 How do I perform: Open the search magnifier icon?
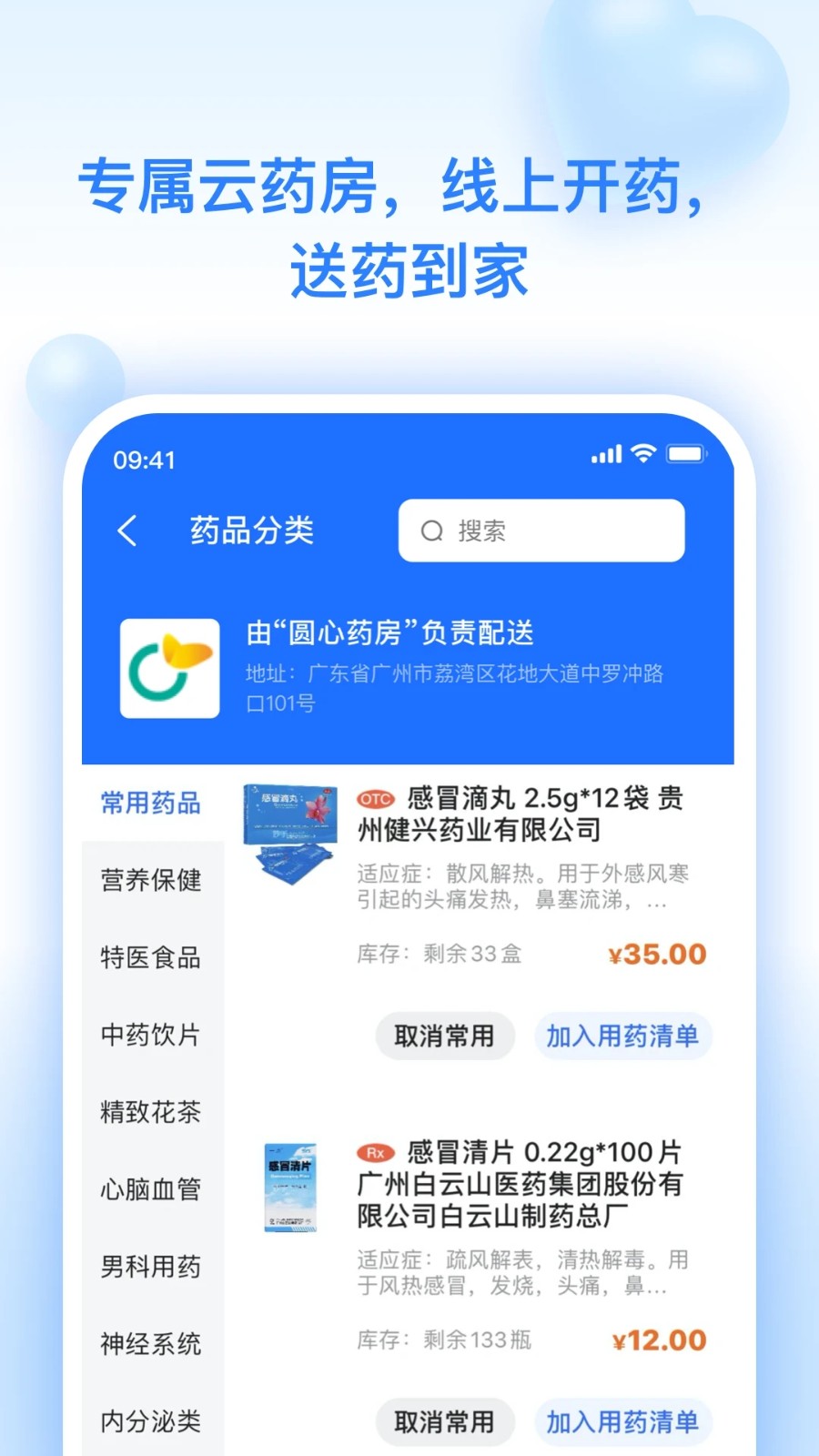click(x=431, y=531)
